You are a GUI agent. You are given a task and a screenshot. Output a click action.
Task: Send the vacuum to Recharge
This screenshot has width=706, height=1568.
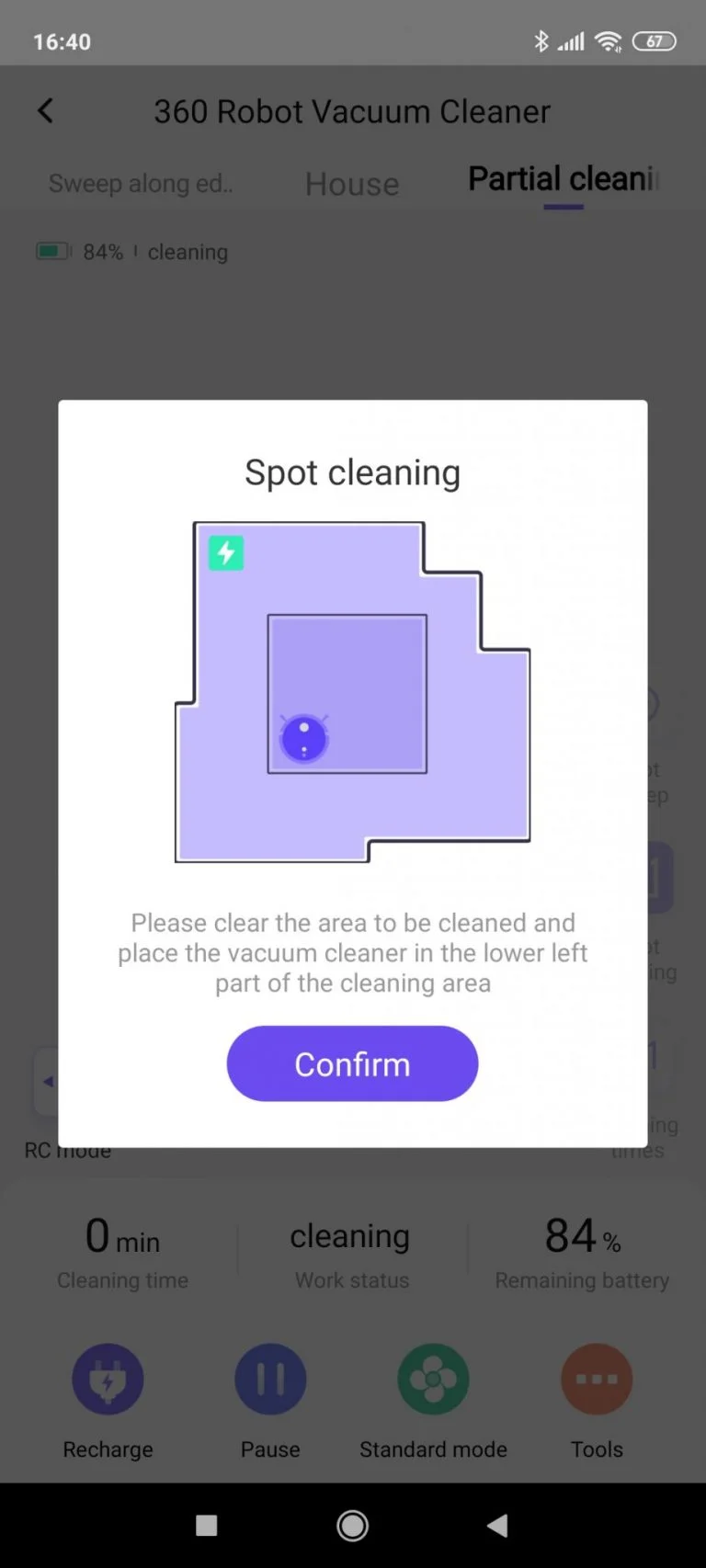tap(108, 1380)
